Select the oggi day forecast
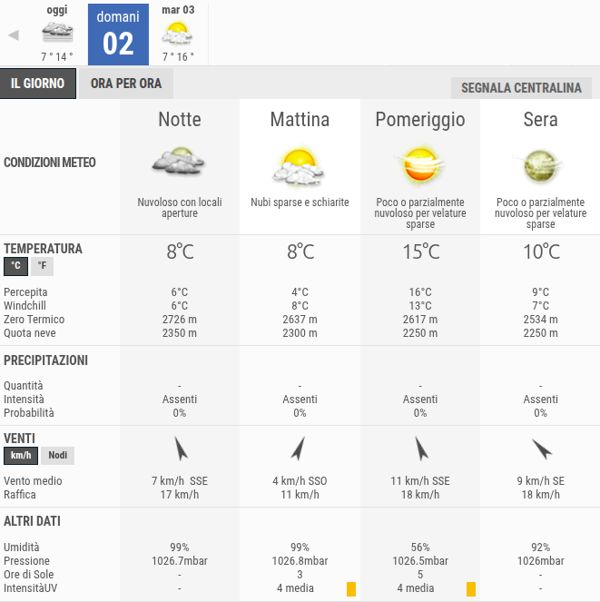Screen dimensions: 600x602 coord(57,33)
